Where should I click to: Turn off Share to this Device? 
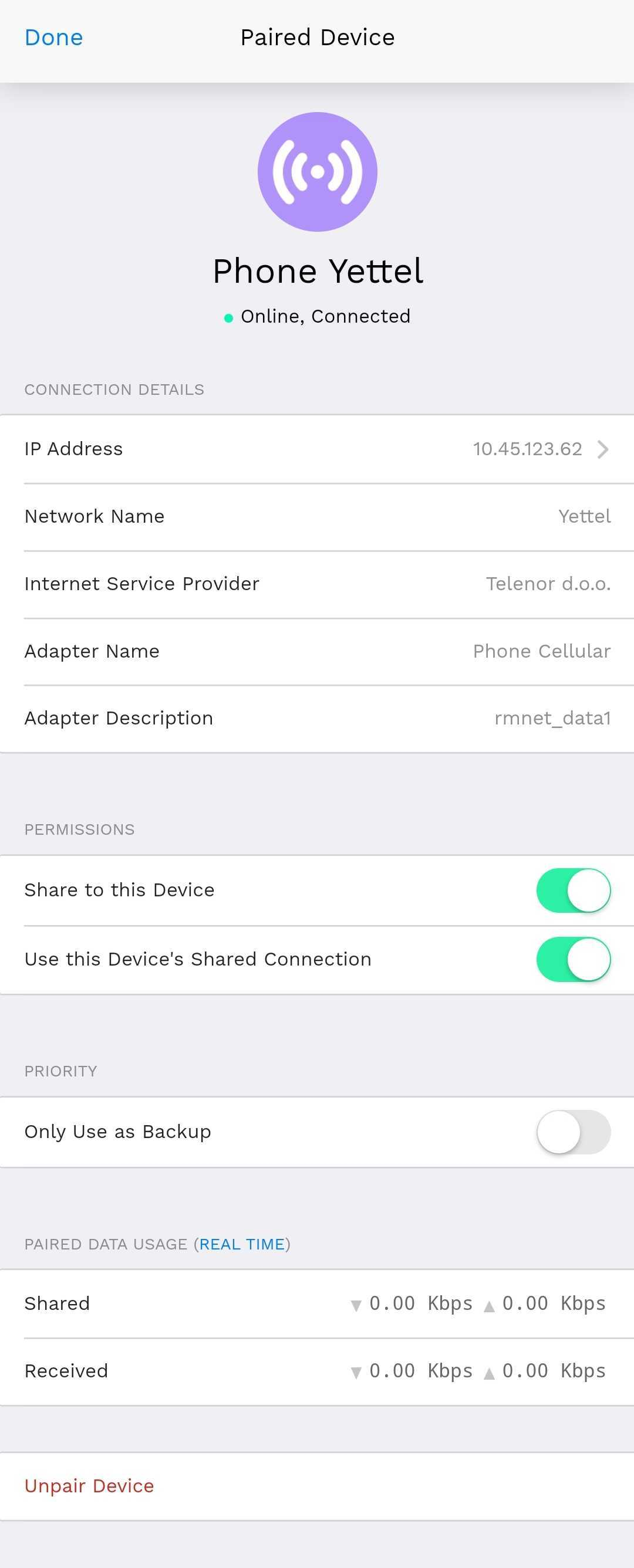(572, 890)
